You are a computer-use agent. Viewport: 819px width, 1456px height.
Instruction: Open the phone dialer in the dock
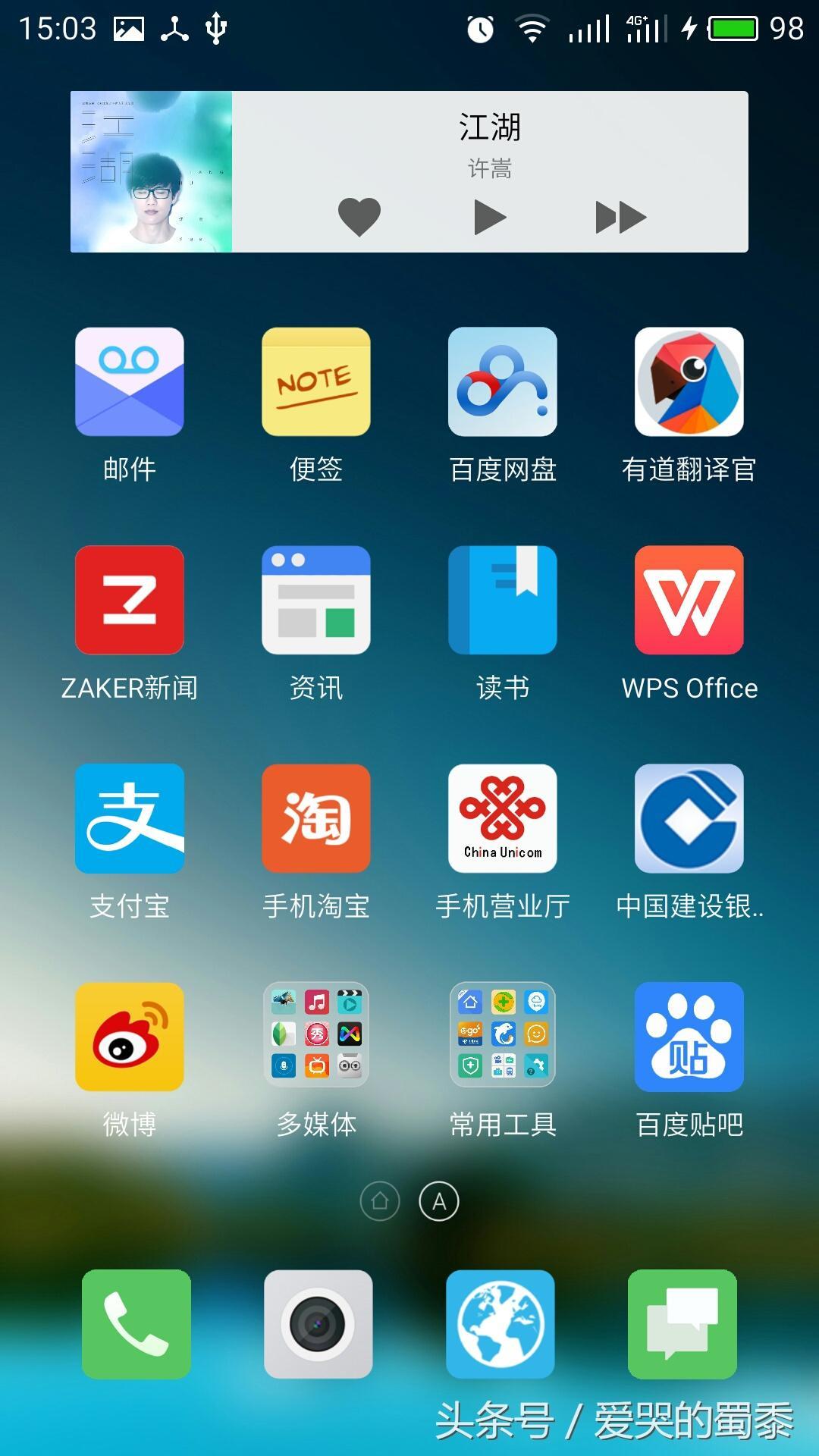tap(136, 1324)
